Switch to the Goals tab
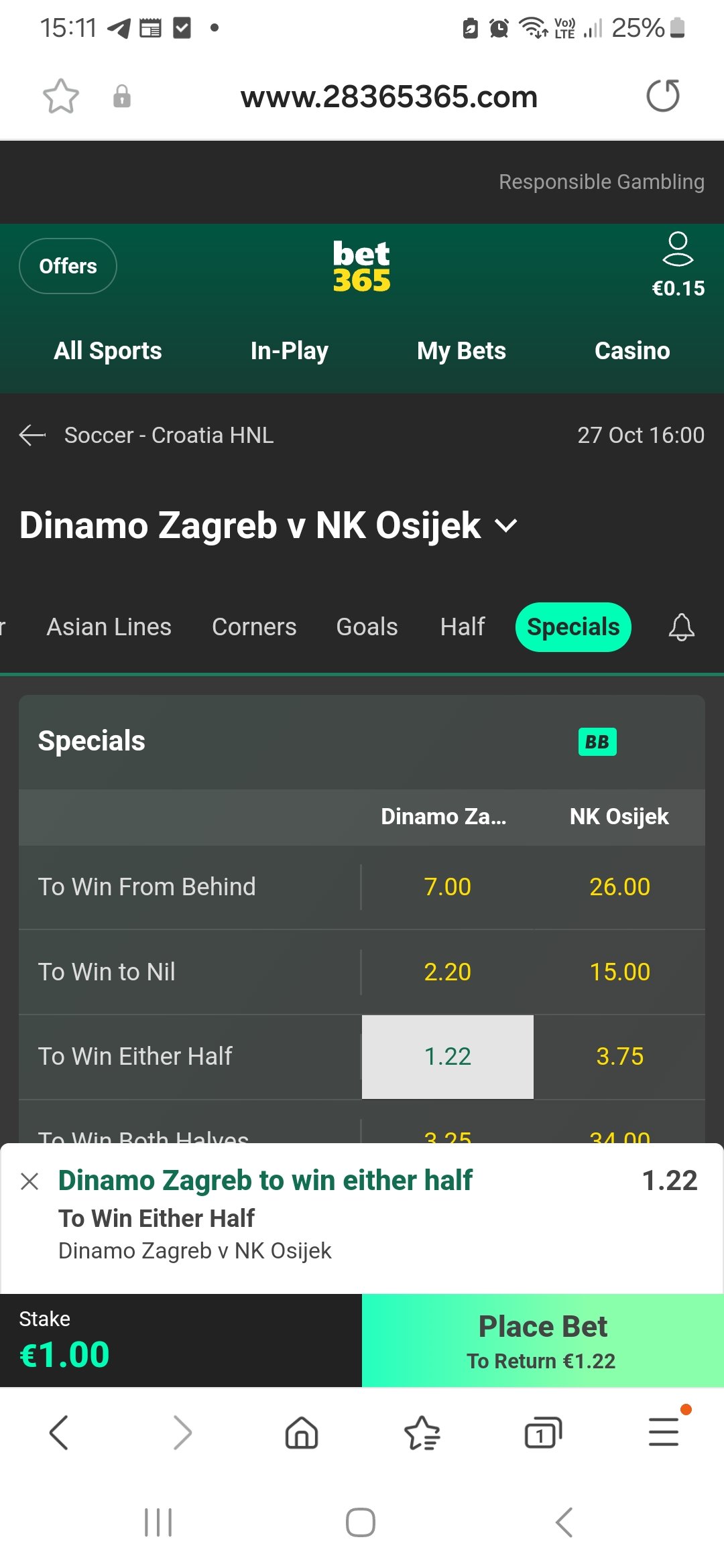 (367, 627)
